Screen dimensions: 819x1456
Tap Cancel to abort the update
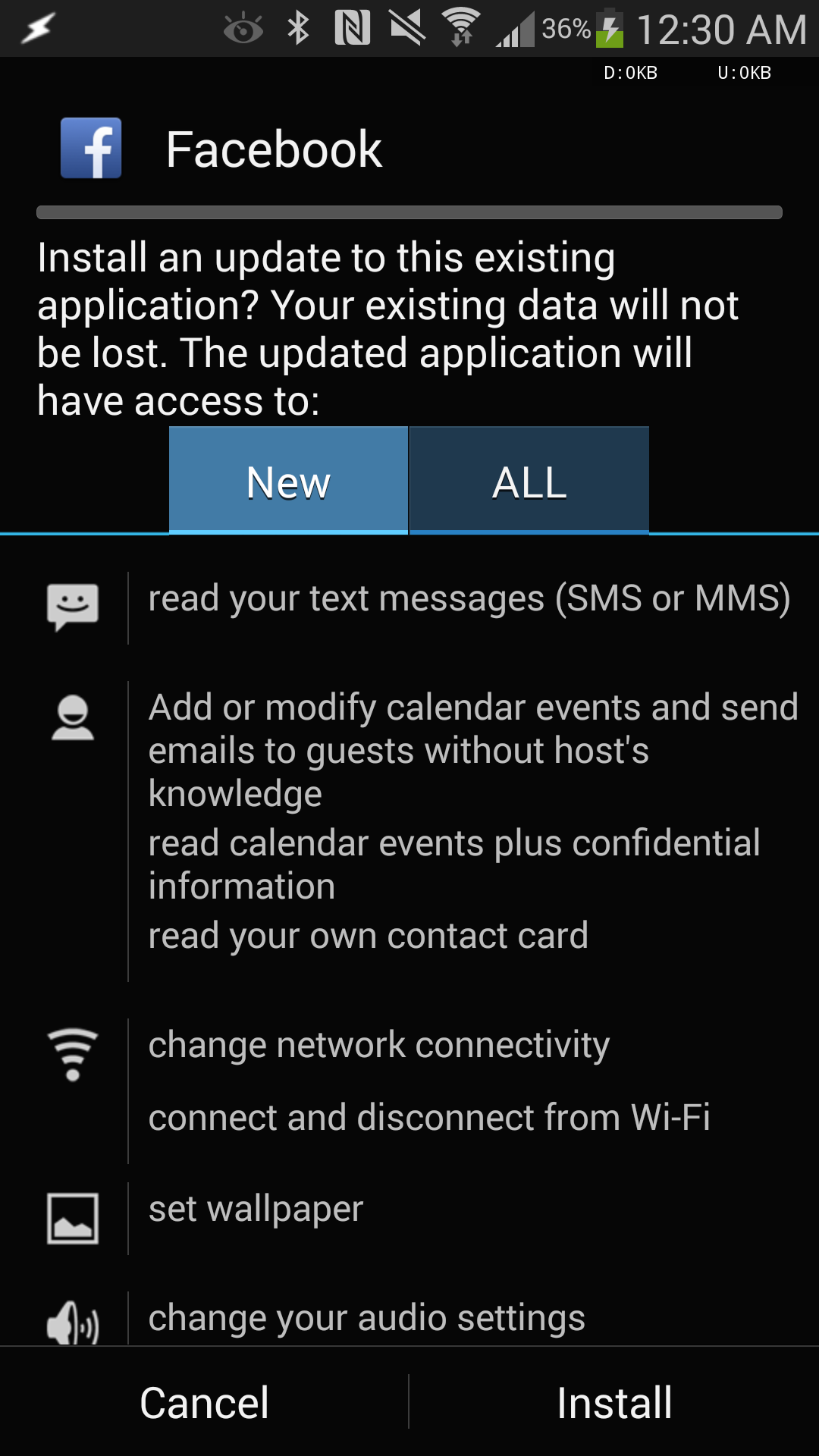coord(203,1401)
